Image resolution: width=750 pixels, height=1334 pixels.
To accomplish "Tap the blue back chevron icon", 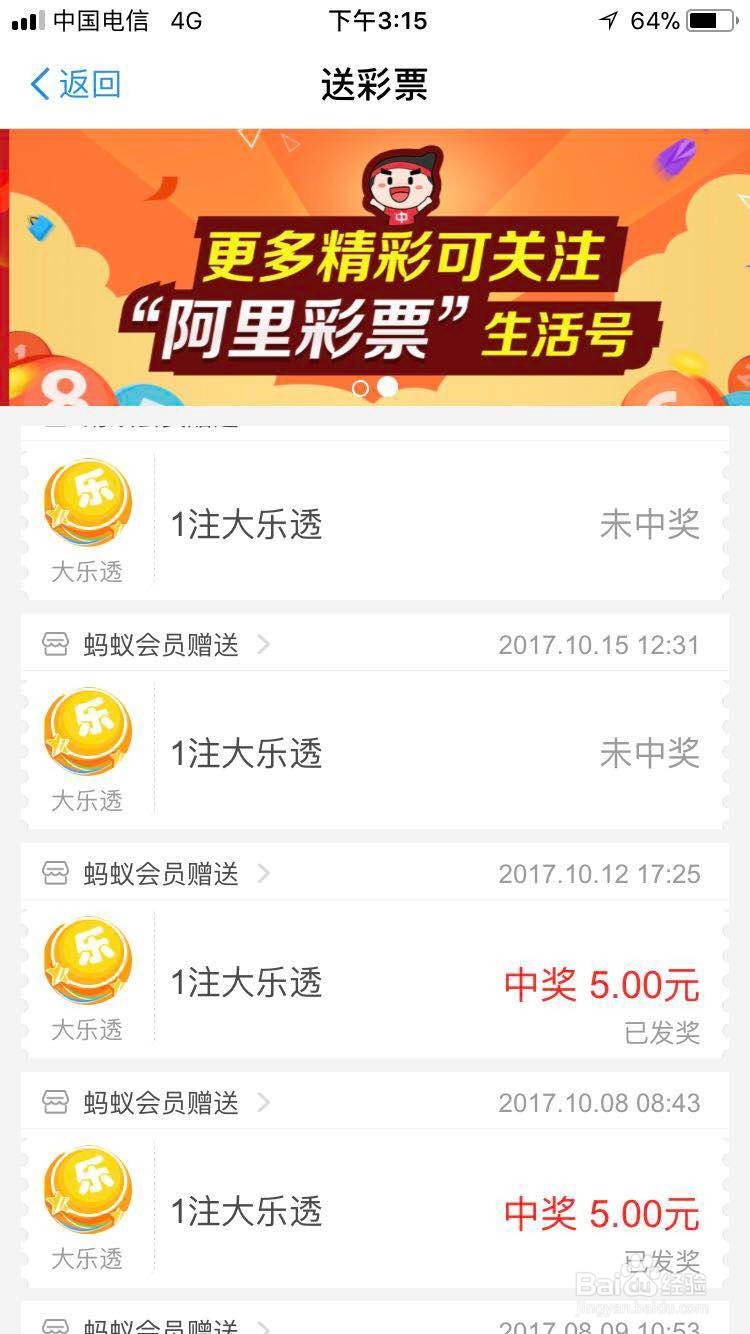I will point(38,84).
